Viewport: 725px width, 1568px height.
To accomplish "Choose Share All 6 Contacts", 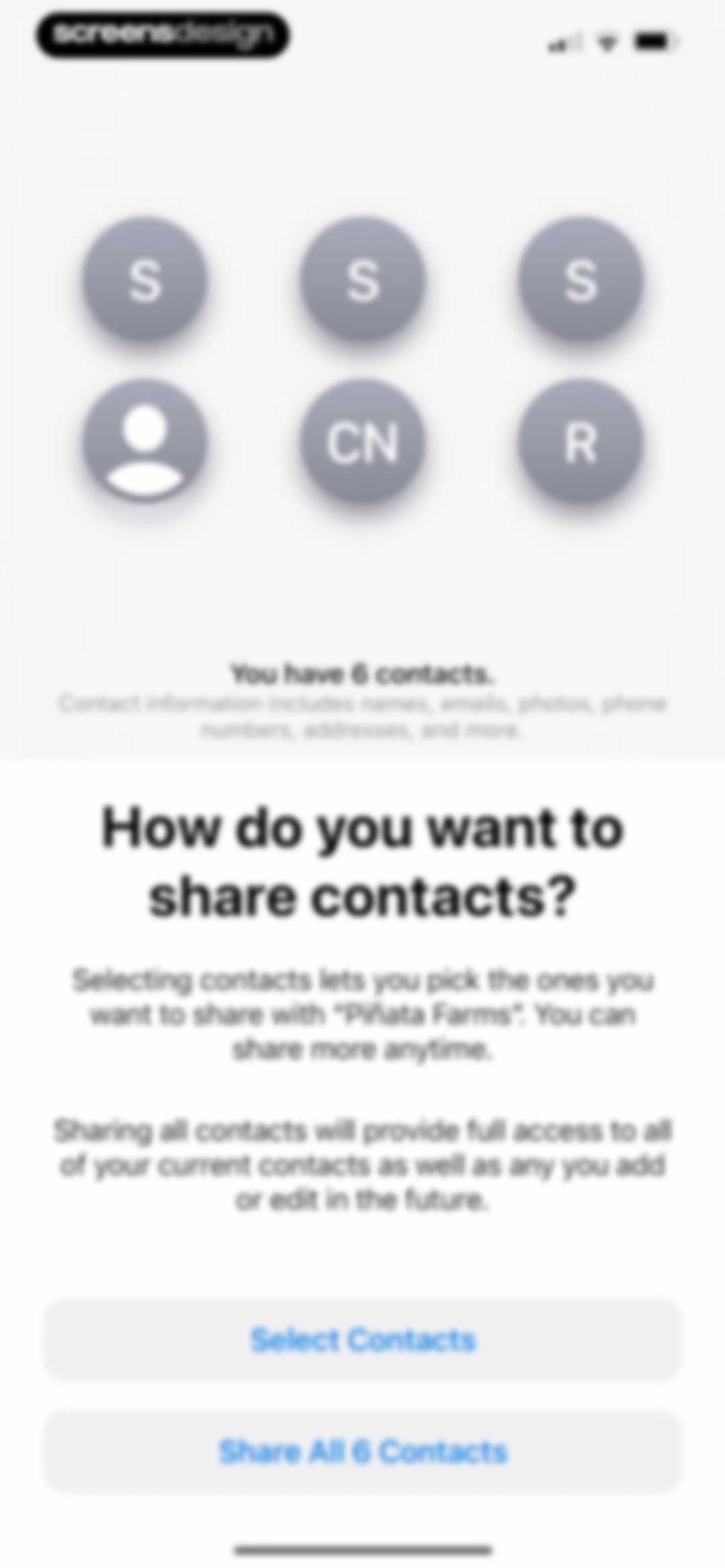I will [x=363, y=1452].
